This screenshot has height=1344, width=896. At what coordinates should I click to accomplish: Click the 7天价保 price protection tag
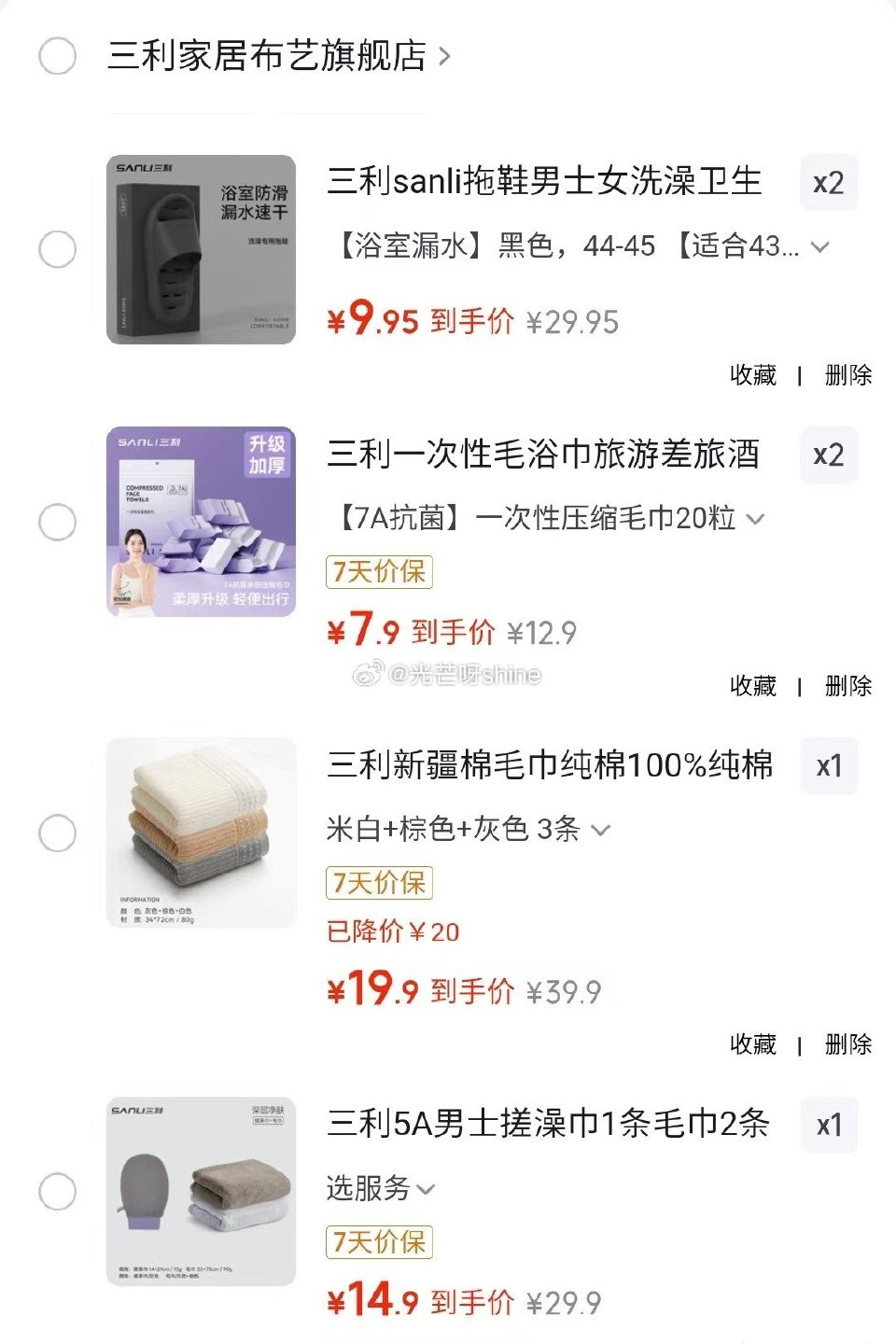(x=377, y=573)
